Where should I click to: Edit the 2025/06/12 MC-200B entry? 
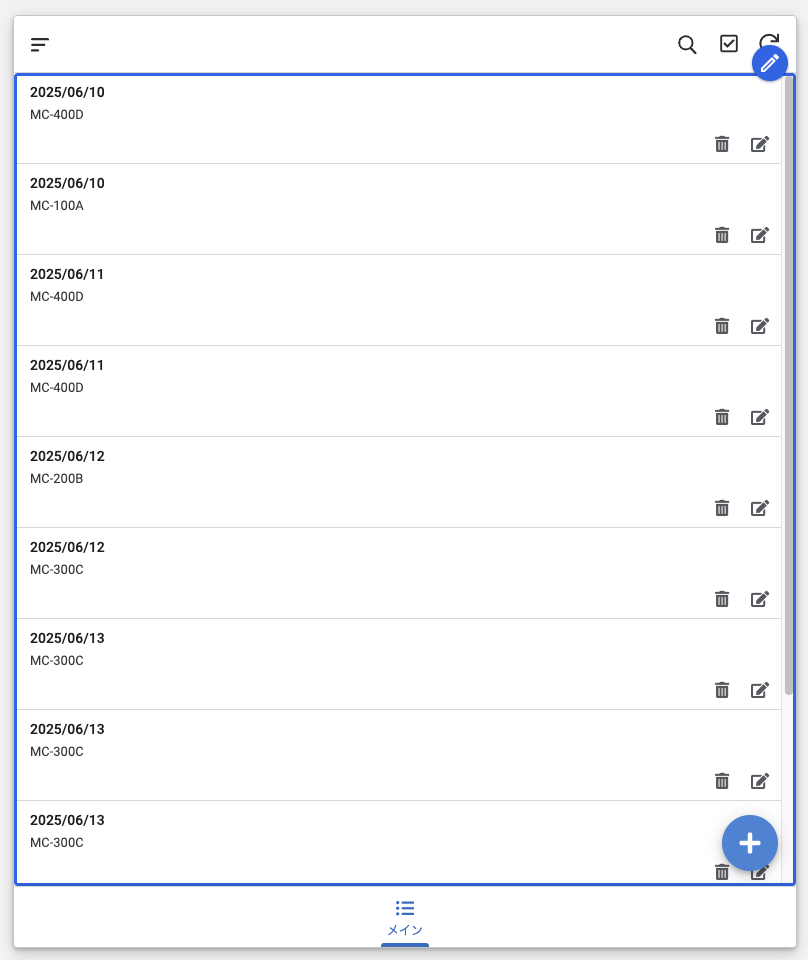tap(760, 508)
